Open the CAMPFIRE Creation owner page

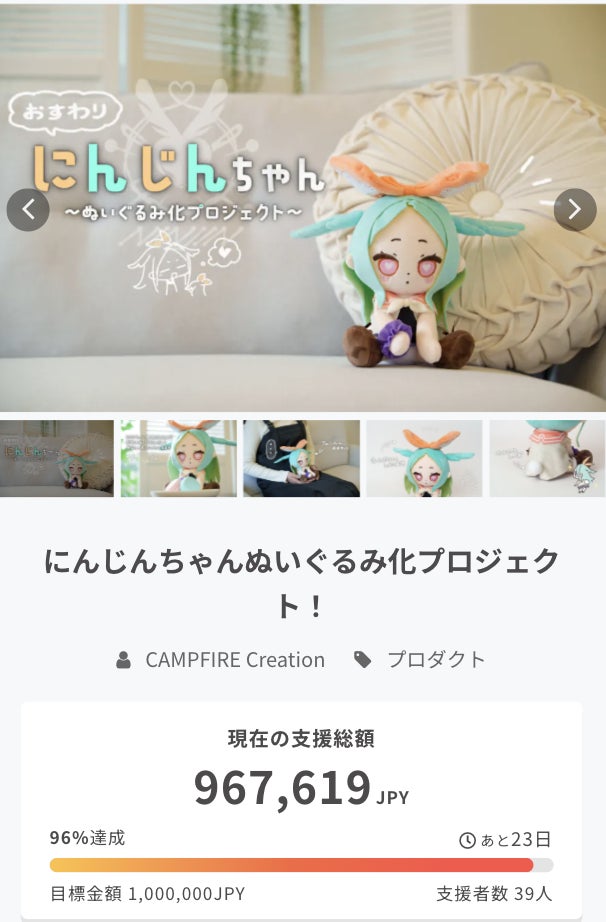point(234,660)
